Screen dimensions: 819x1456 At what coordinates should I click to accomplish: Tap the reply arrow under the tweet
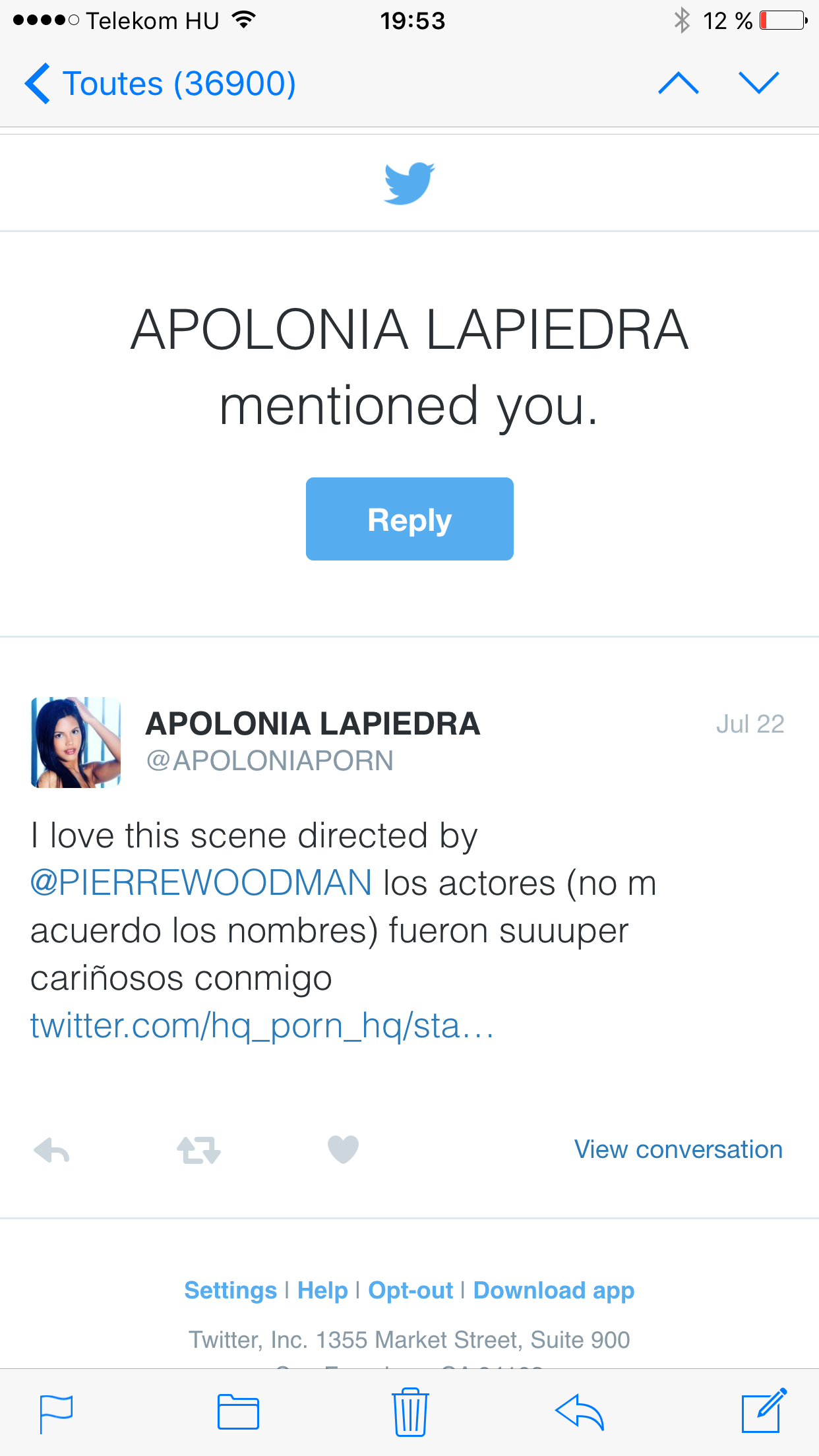[51, 1151]
